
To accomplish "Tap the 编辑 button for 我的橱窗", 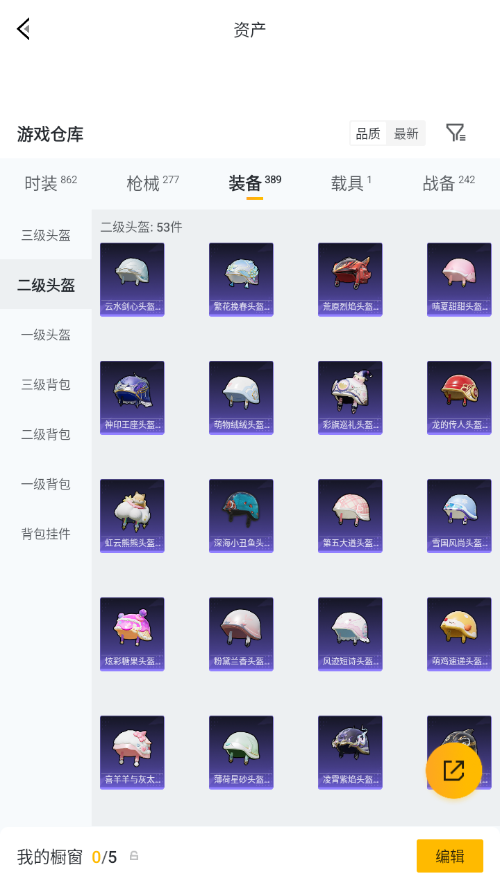I will (450, 856).
